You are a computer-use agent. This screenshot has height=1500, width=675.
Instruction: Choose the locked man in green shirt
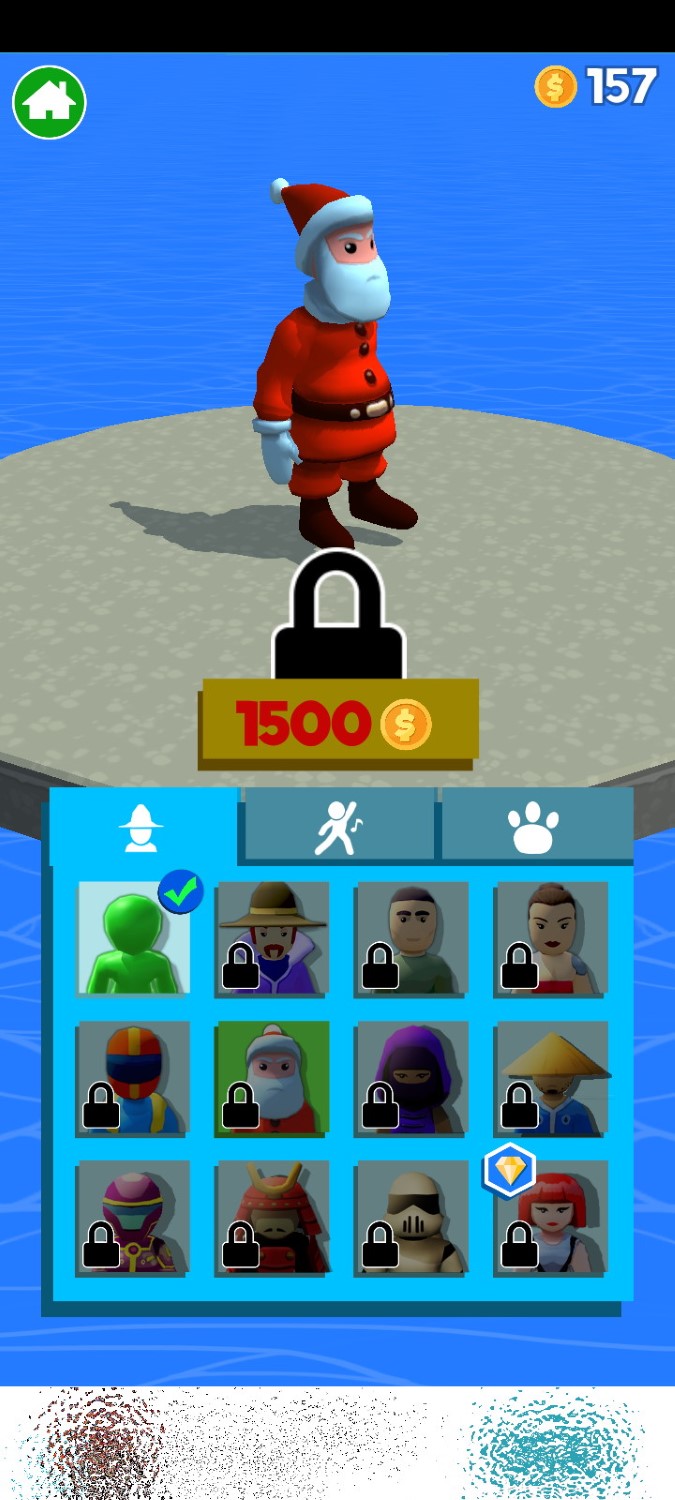411,939
